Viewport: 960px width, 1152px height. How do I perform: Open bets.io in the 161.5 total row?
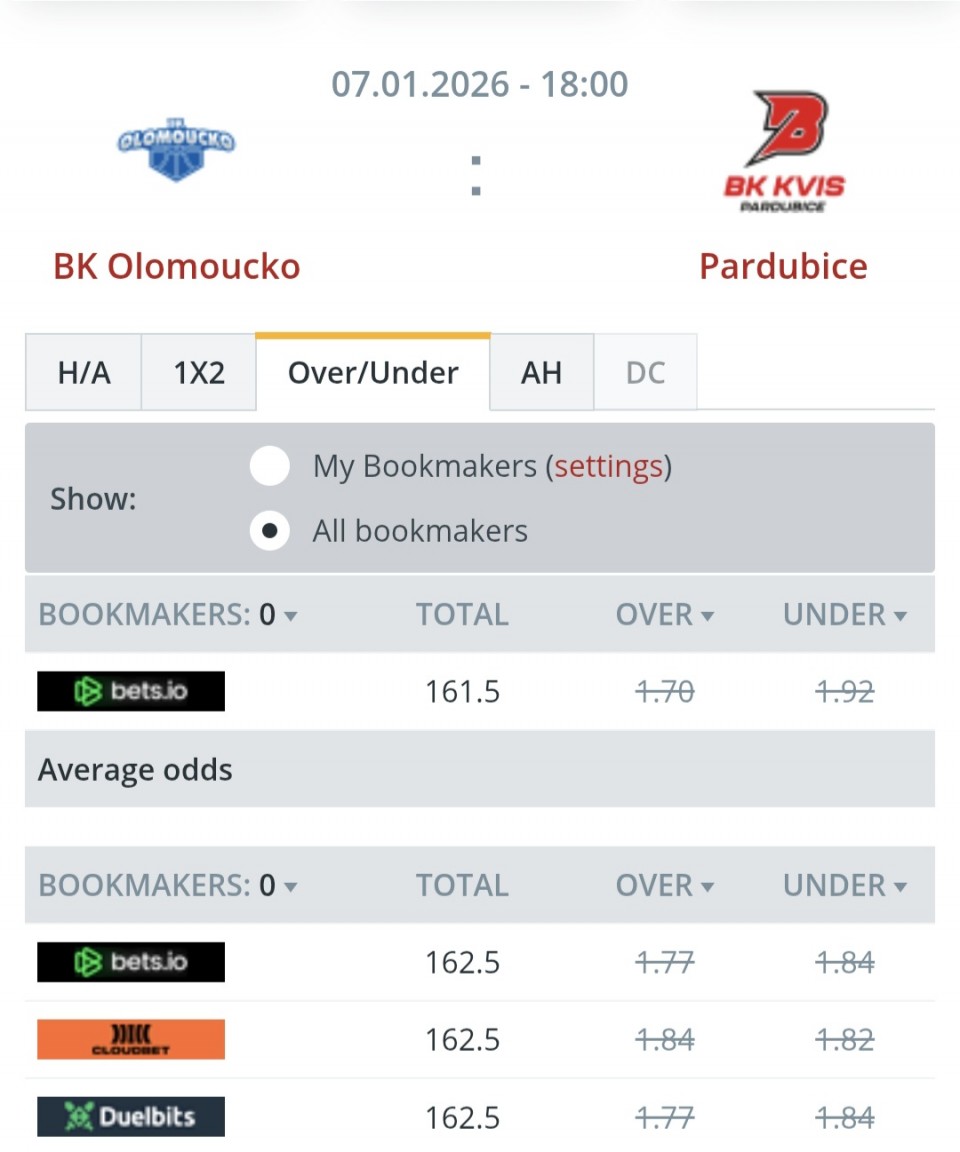pos(131,691)
